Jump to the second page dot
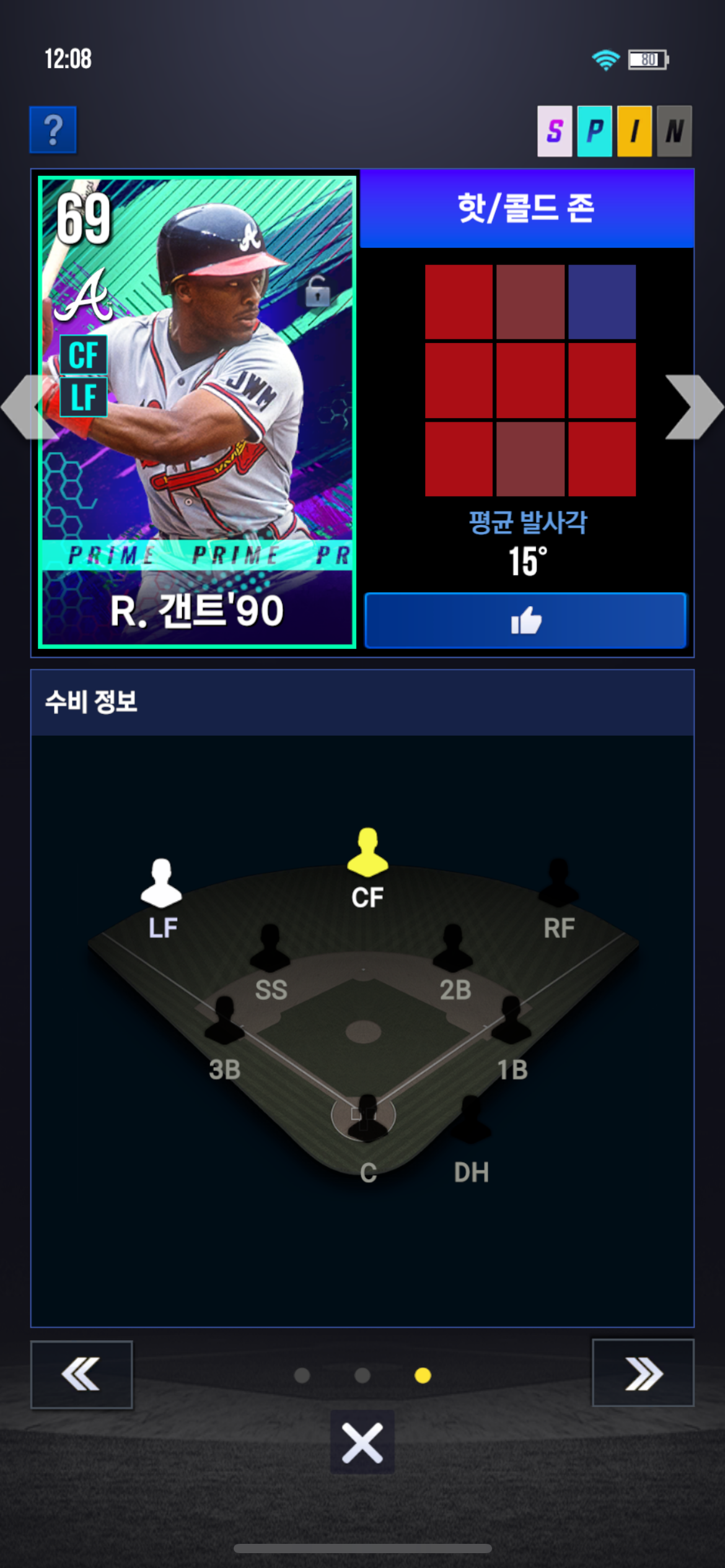 (x=362, y=1375)
